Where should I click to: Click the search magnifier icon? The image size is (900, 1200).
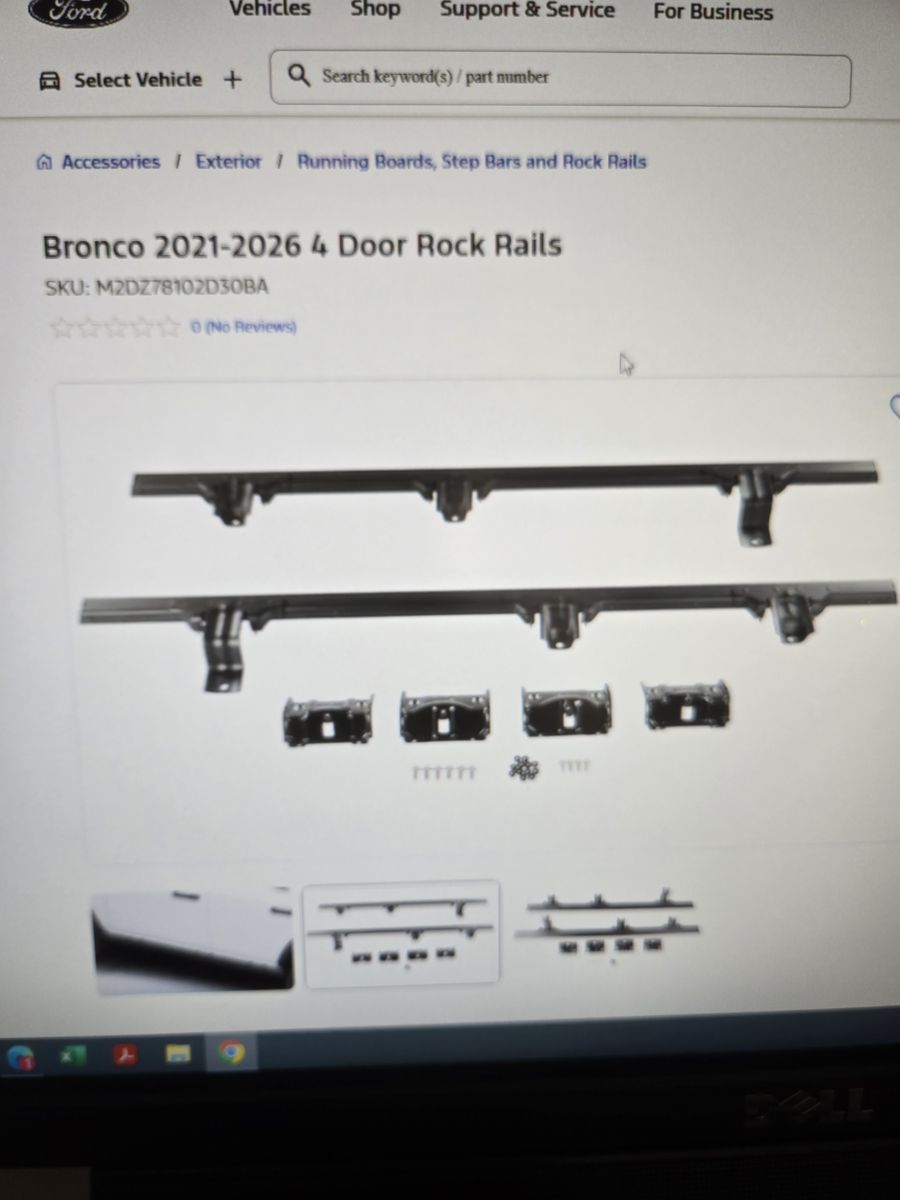[299, 76]
